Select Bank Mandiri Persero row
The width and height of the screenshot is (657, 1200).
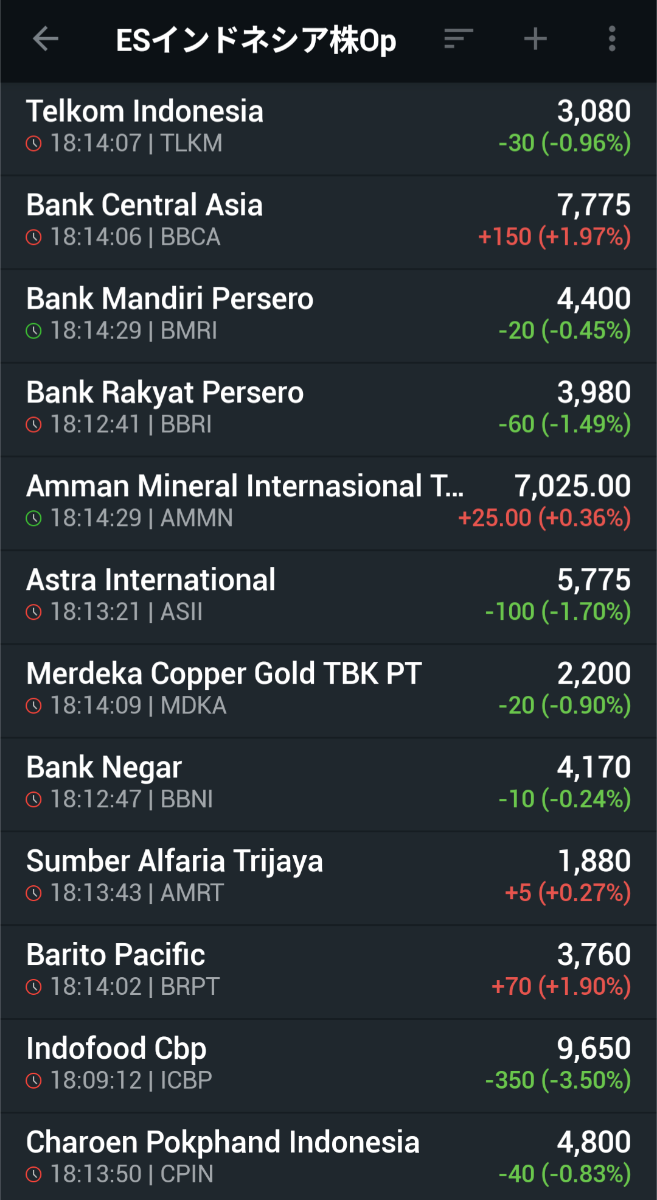328,315
